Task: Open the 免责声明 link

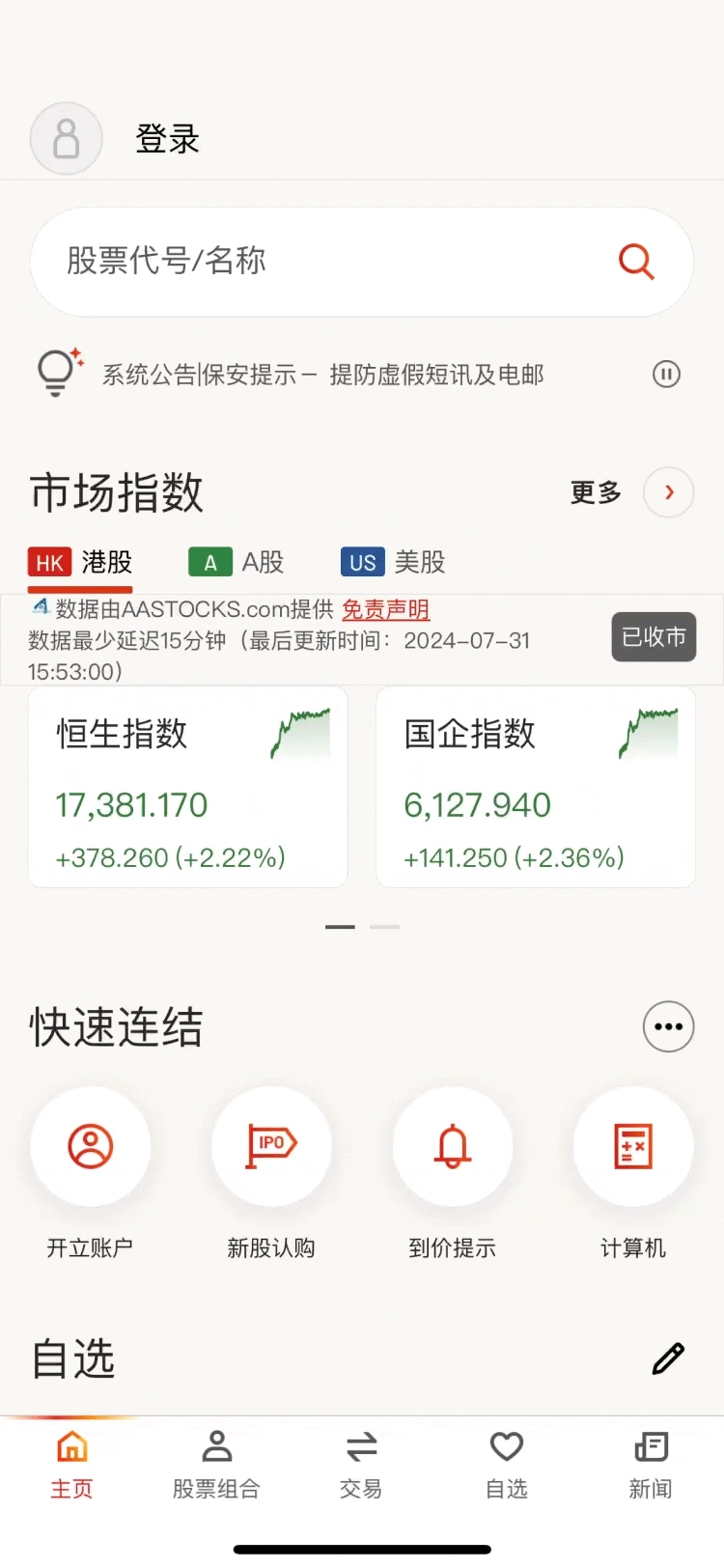Action: [x=386, y=609]
